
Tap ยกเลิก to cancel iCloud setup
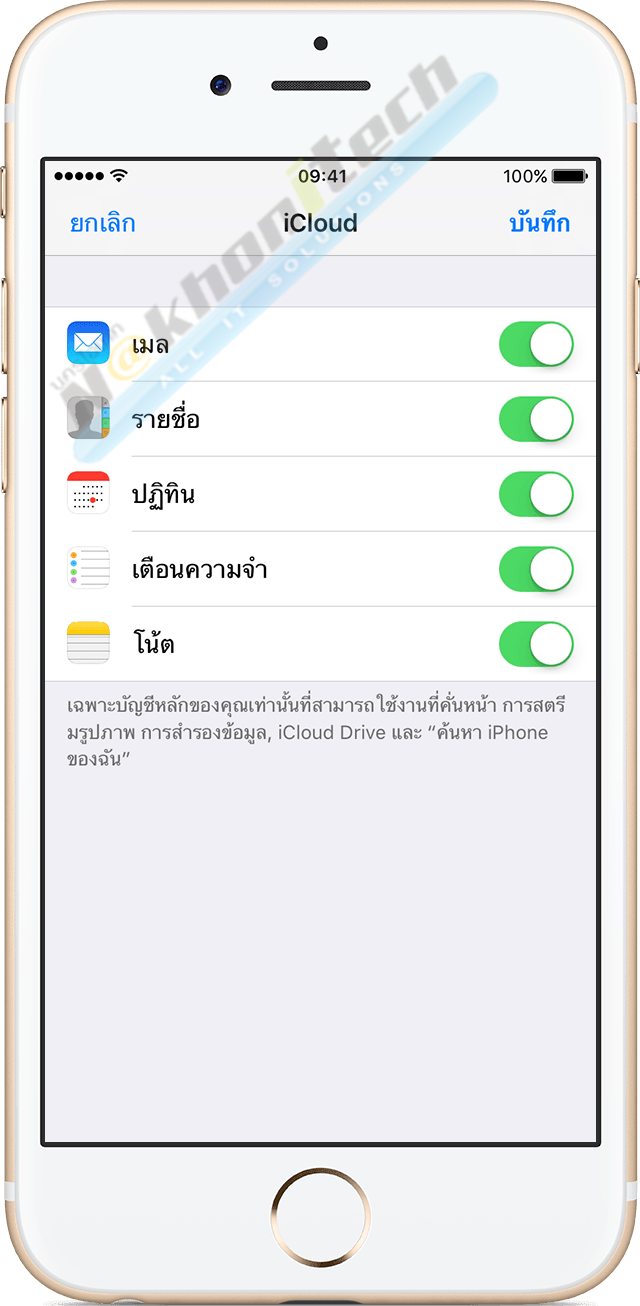[x=102, y=223]
